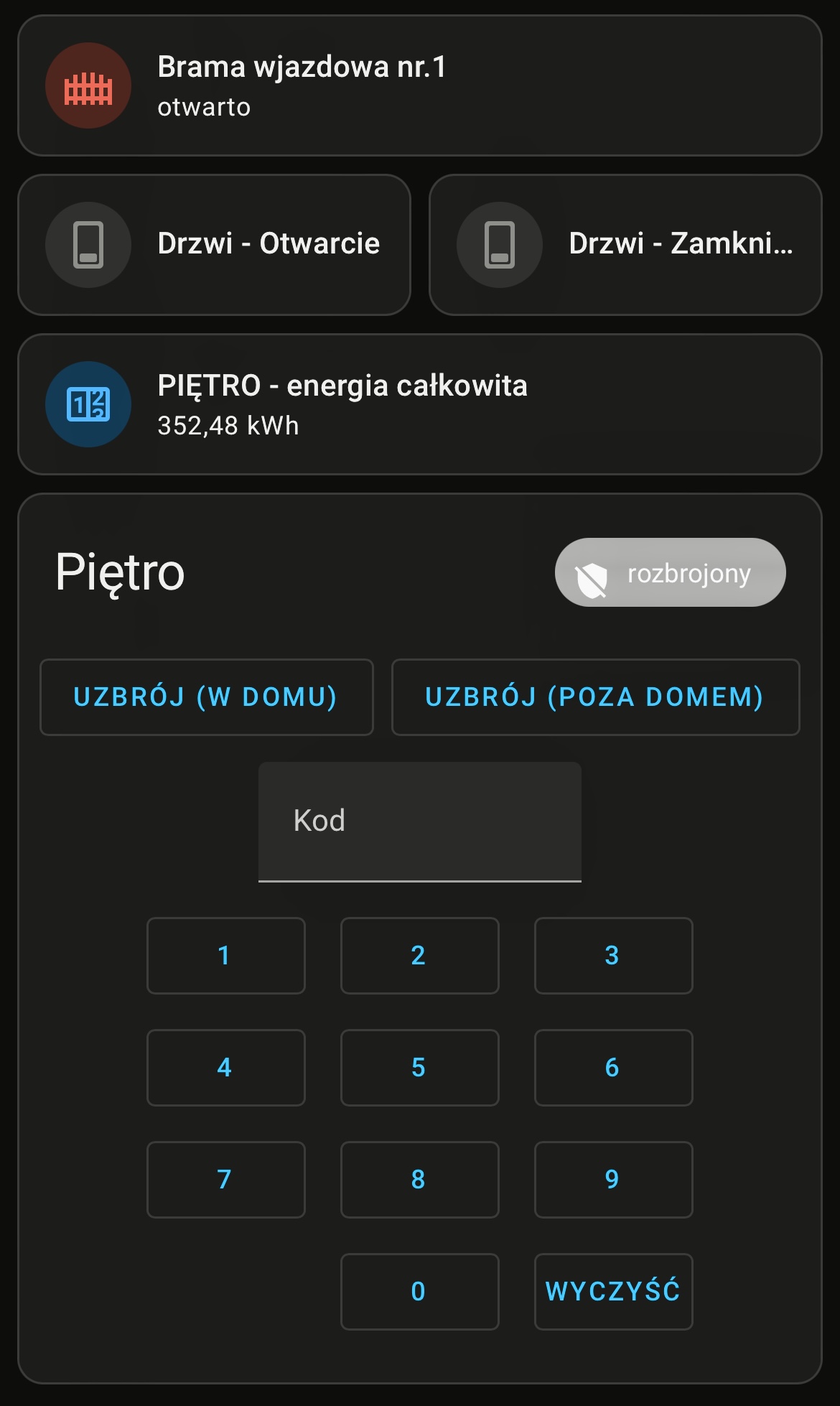This screenshot has height=1406, width=840.
Task: Enter digit 3 on the keypad
Action: point(614,956)
